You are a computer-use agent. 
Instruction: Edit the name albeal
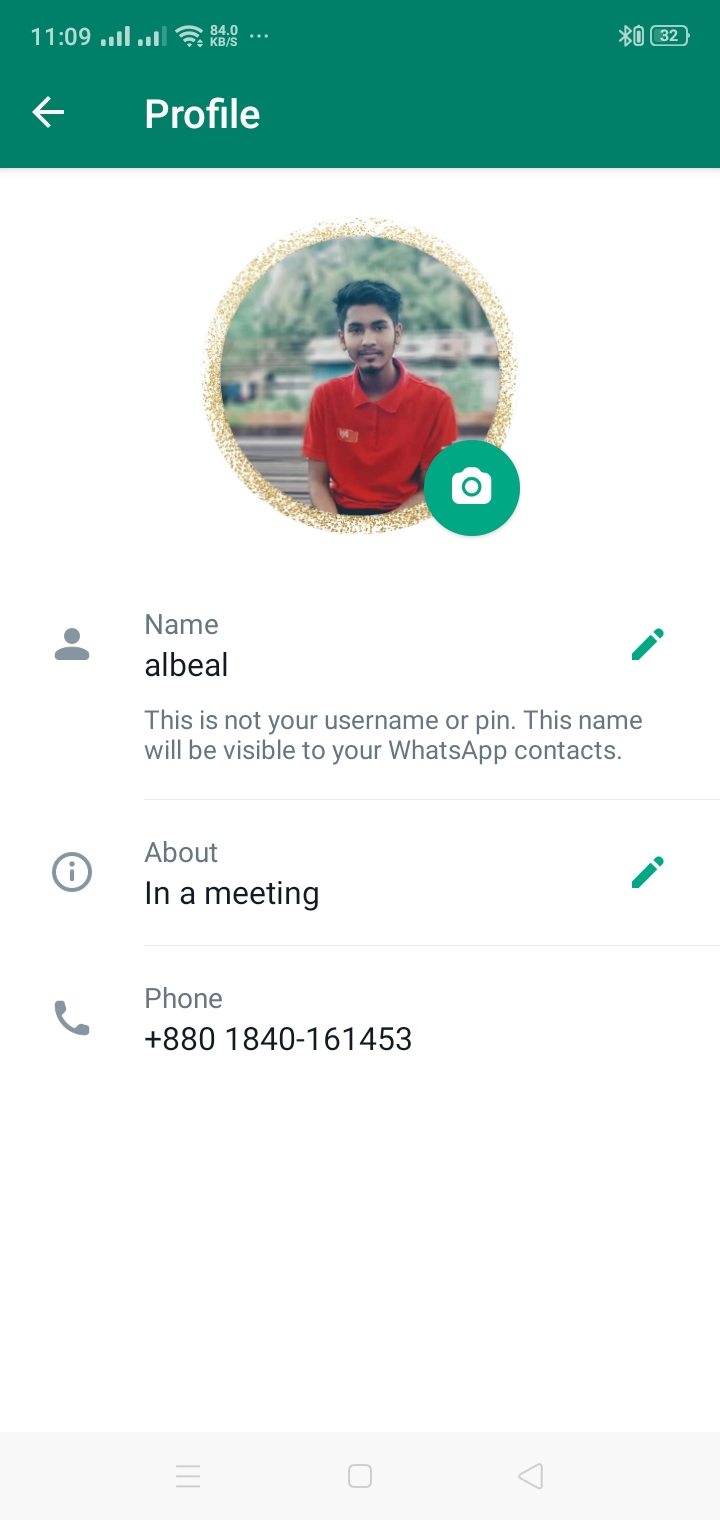pos(648,644)
